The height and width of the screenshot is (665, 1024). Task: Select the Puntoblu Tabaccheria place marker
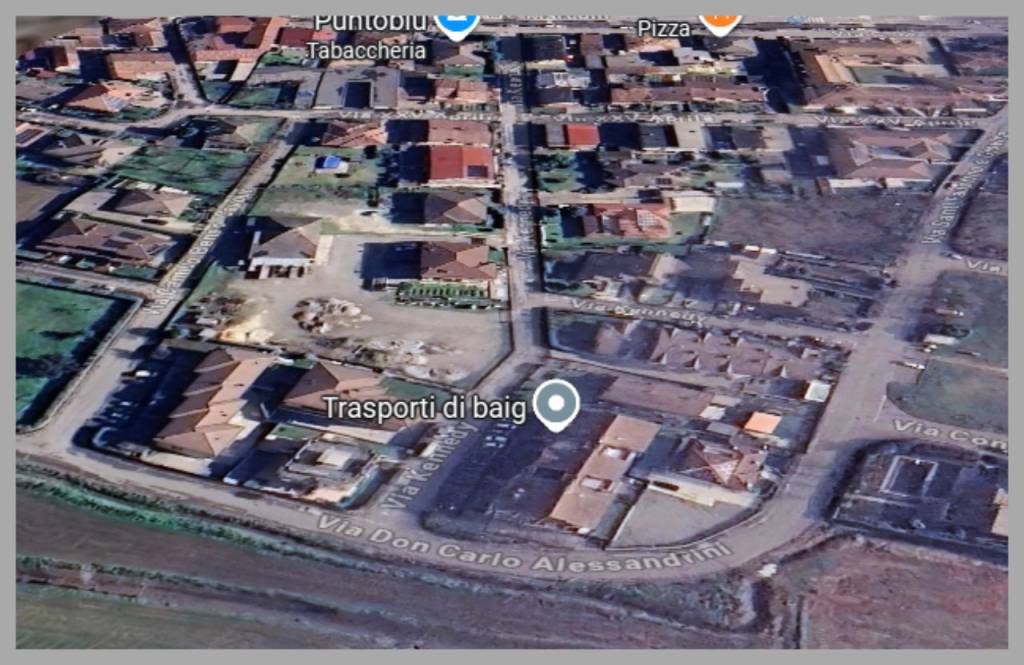[x=457, y=24]
